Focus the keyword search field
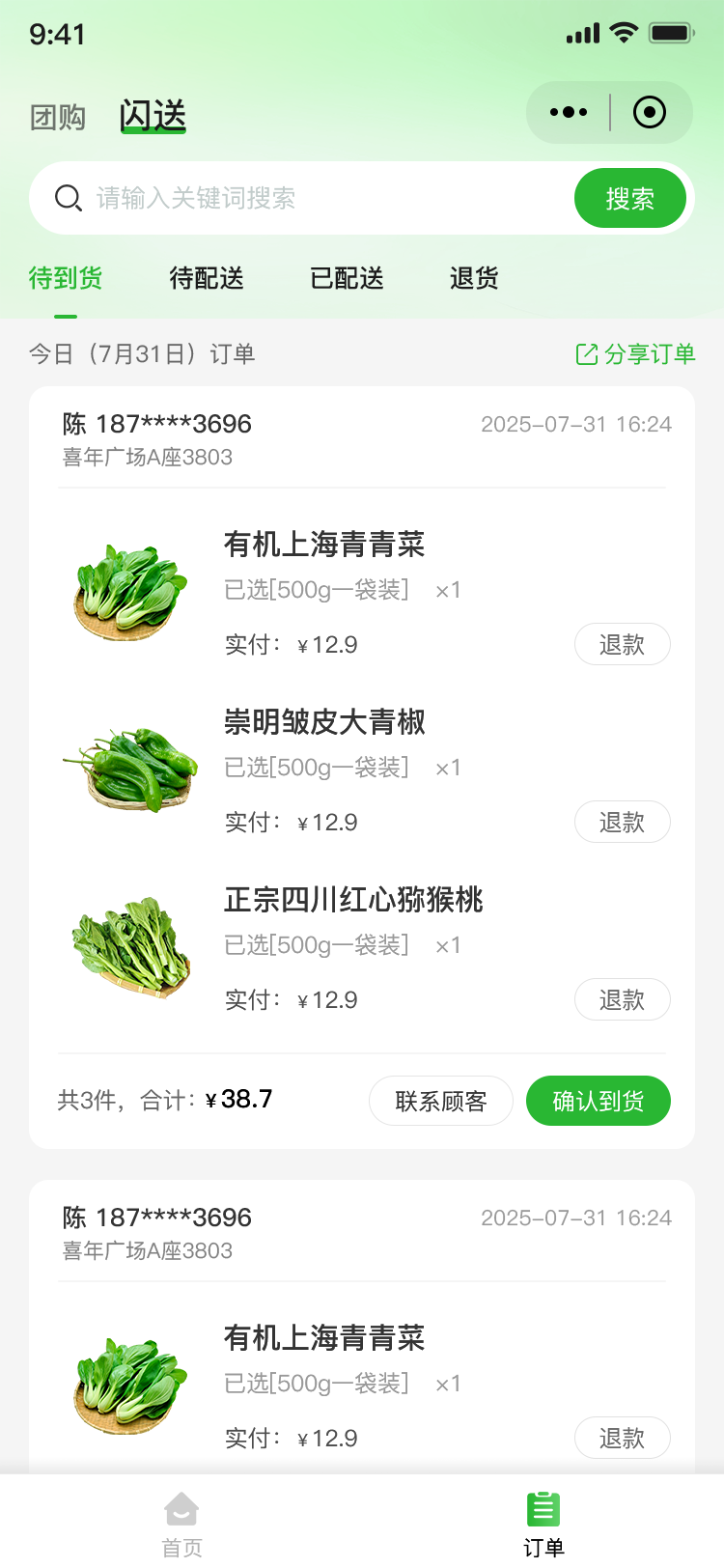The width and height of the screenshot is (724, 1568). point(319,198)
